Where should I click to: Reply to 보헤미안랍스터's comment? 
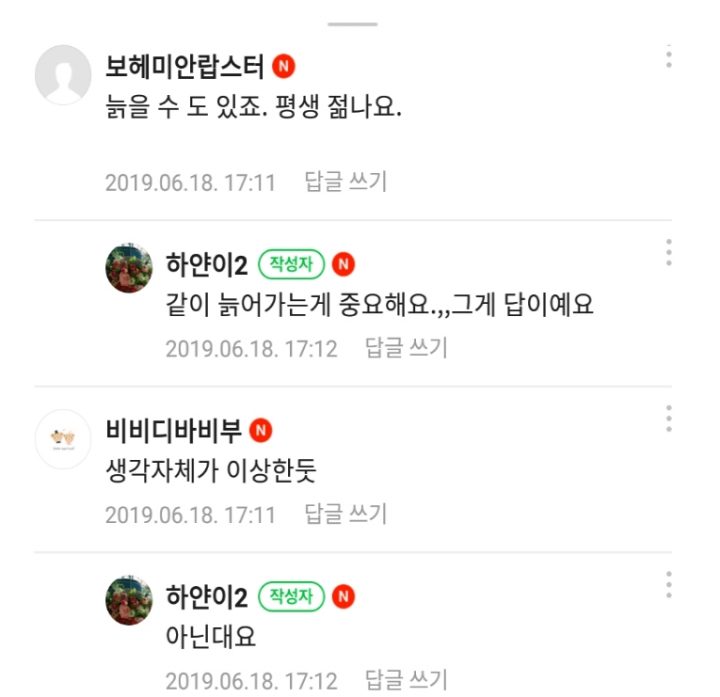point(345,182)
